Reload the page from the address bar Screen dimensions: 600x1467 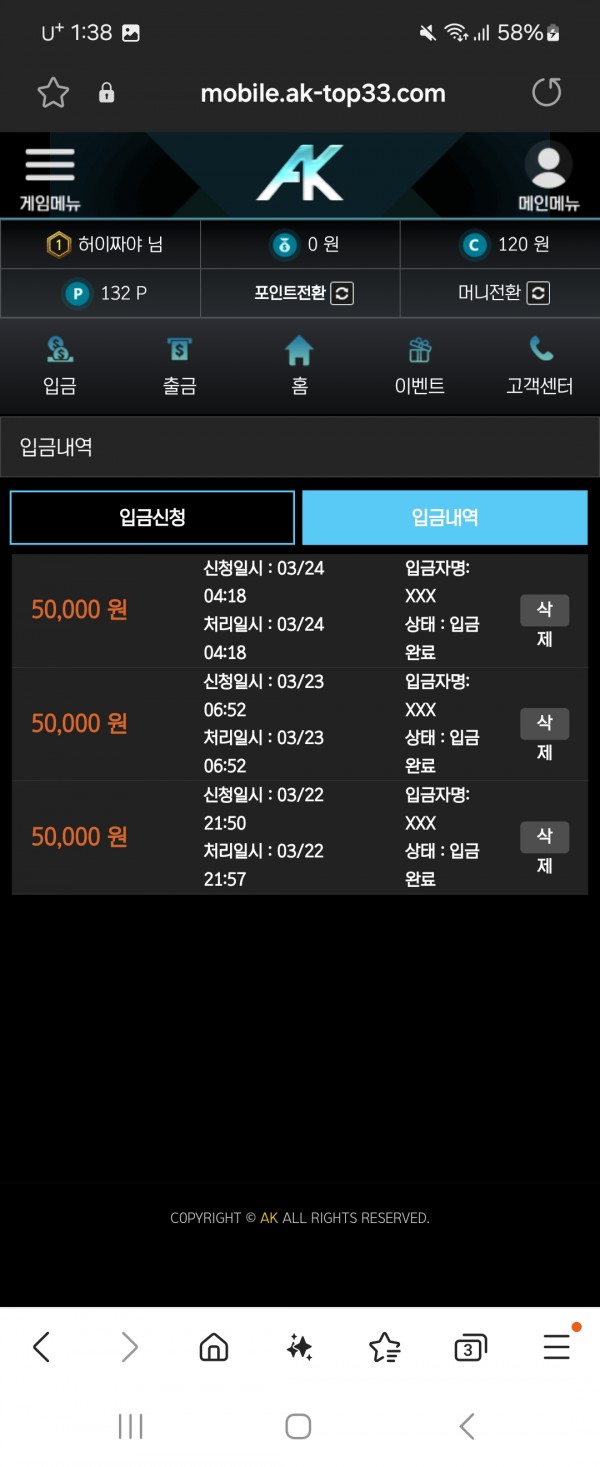point(547,93)
